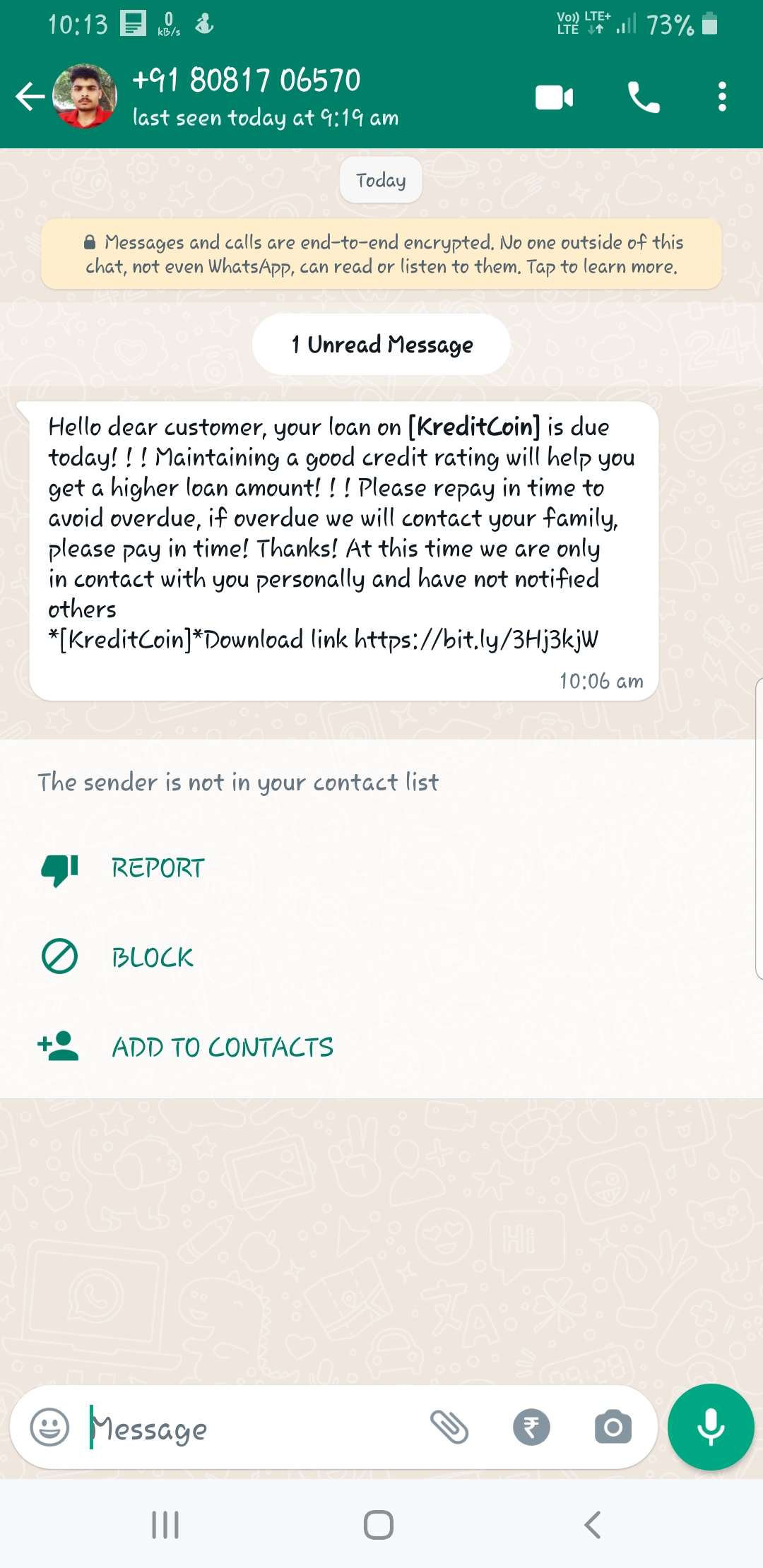Open the three-dot overflow menu
763x1568 pixels.
[x=721, y=97]
